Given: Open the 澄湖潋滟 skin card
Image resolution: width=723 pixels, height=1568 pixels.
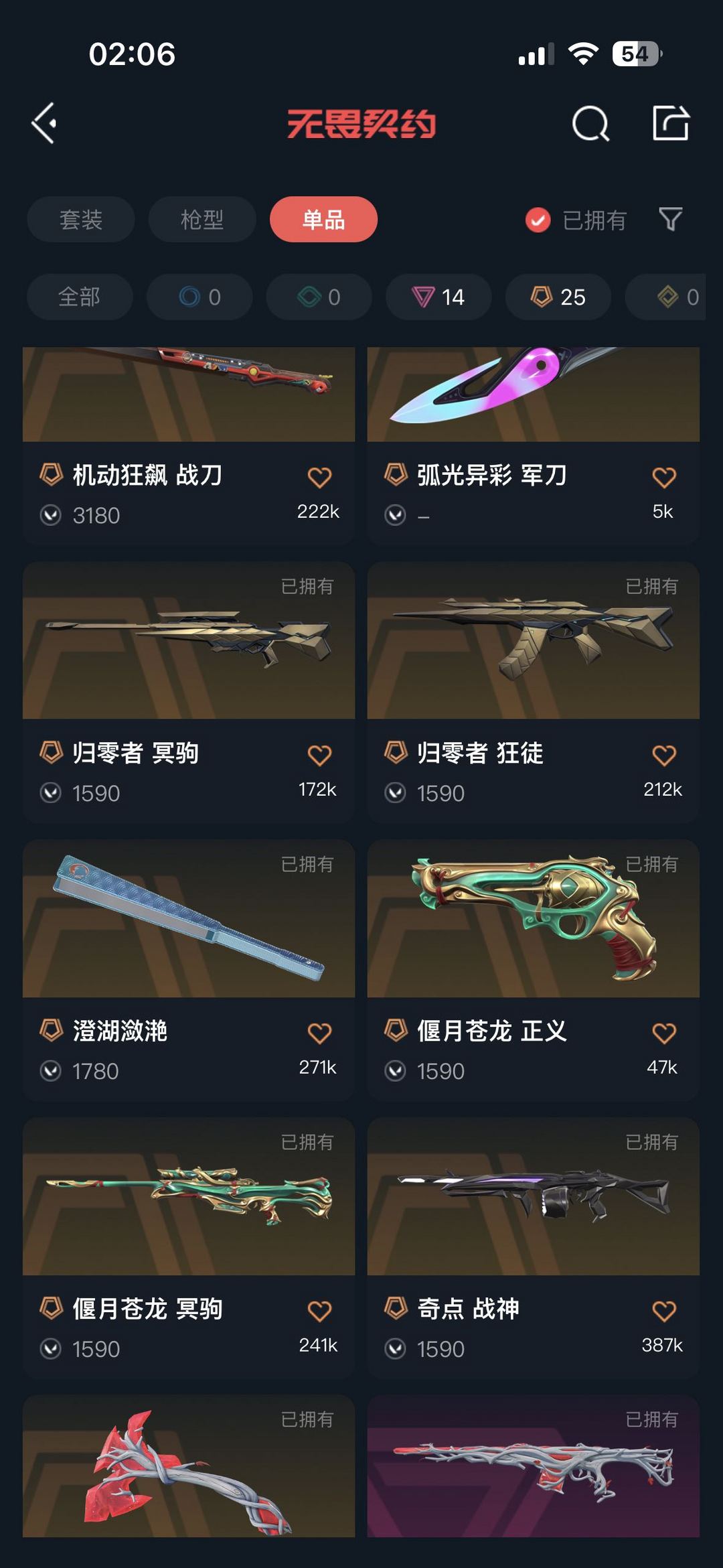Looking at the screenshot, I should [189, 971].
